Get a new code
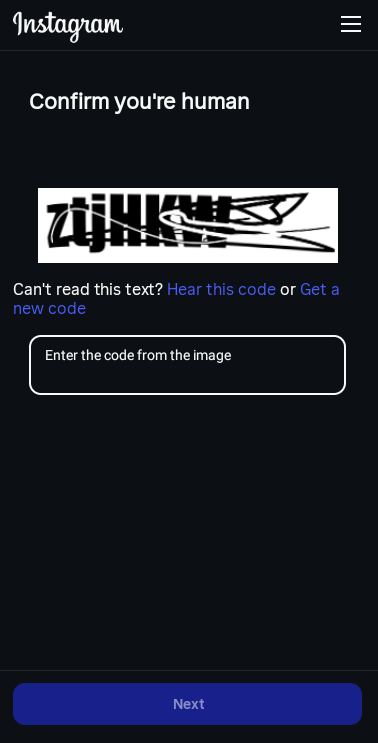 coord(319,290)
